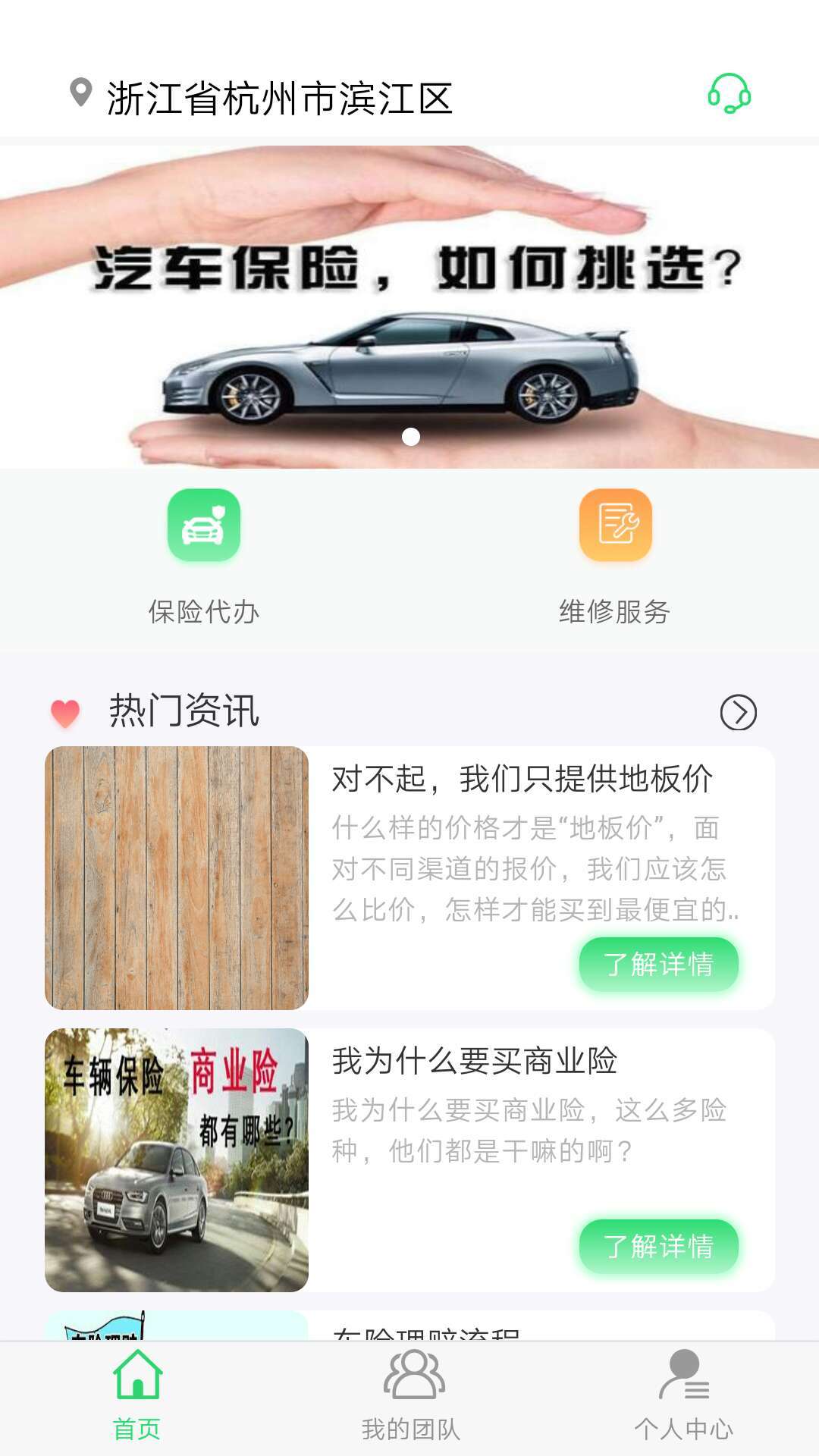Viewport: 819px width, 1456px height.
Task: Tap 了解详情 for the 商业险 article
Action: point(658,1247)
